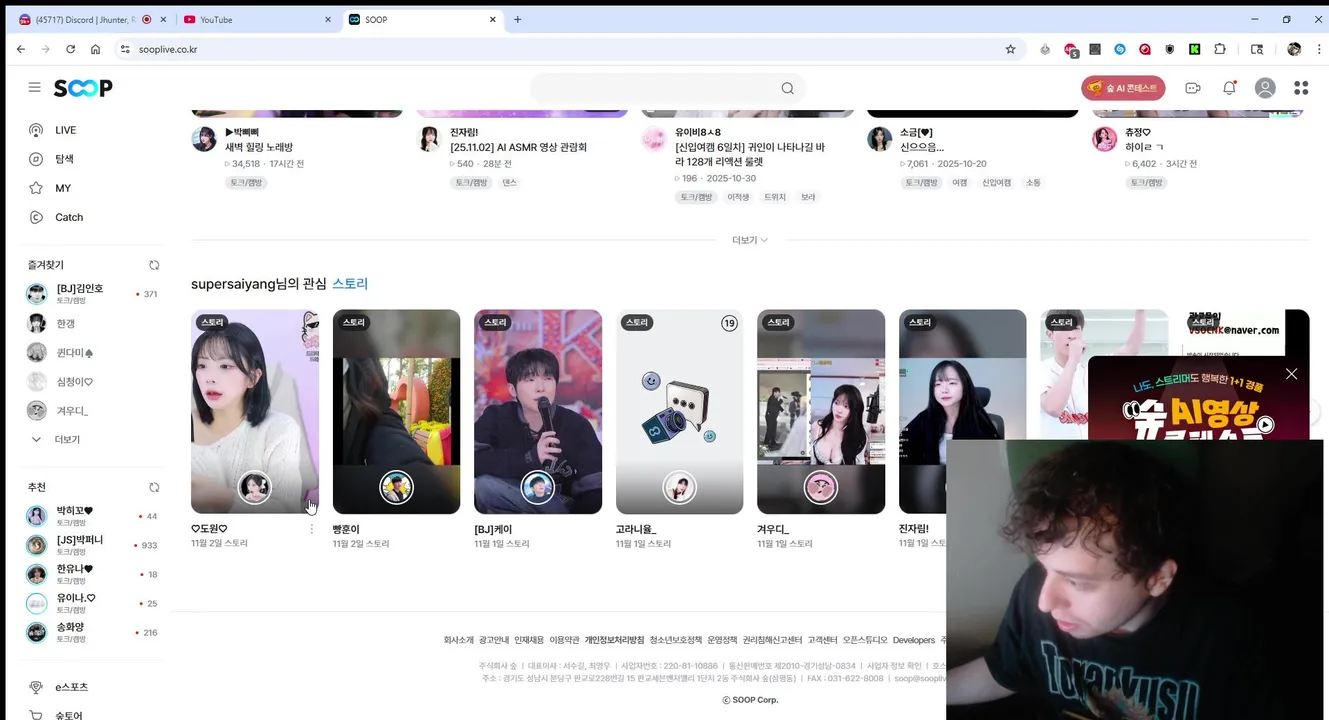Refresh the 추천 recommendations list

pyautogui.click(x=154, y=487)
